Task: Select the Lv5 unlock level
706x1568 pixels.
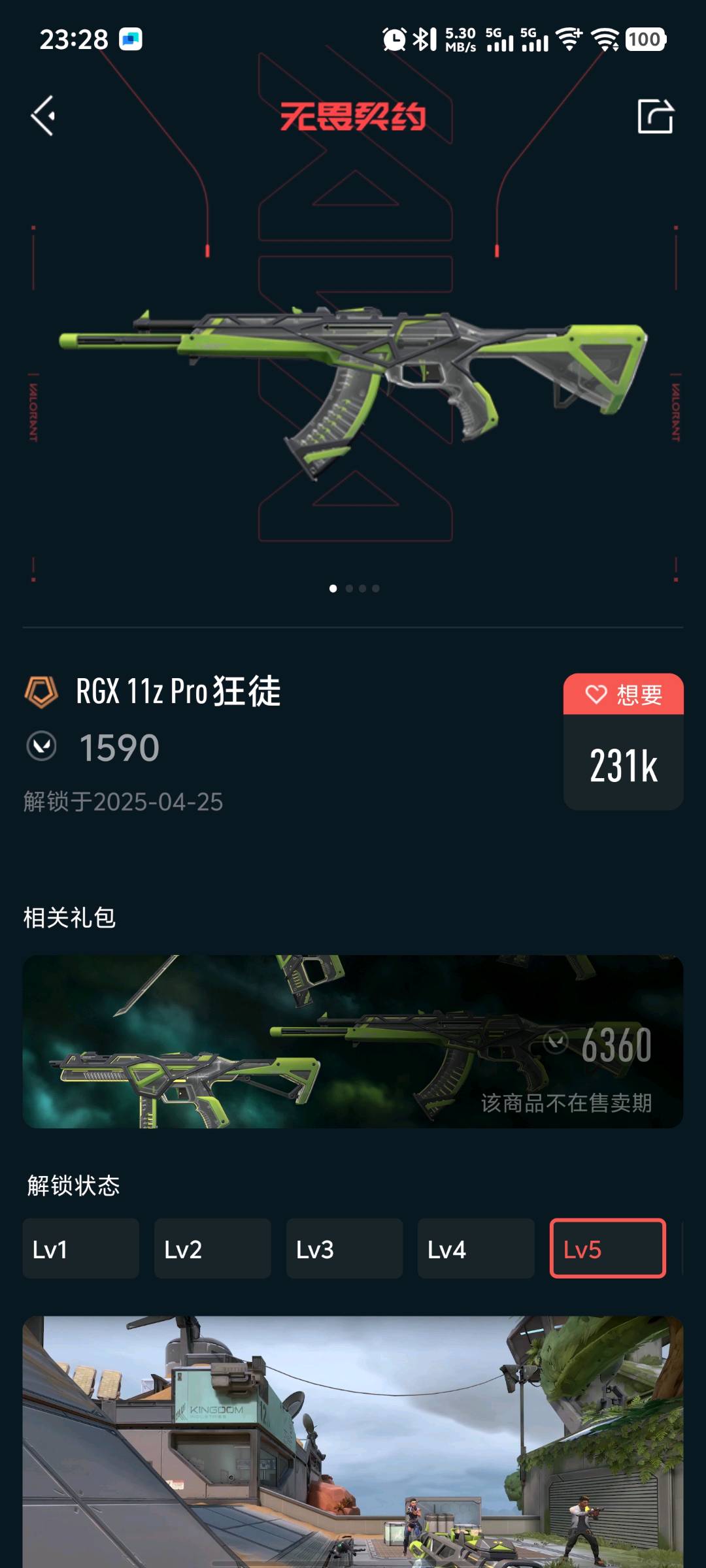Action: 607,1249
